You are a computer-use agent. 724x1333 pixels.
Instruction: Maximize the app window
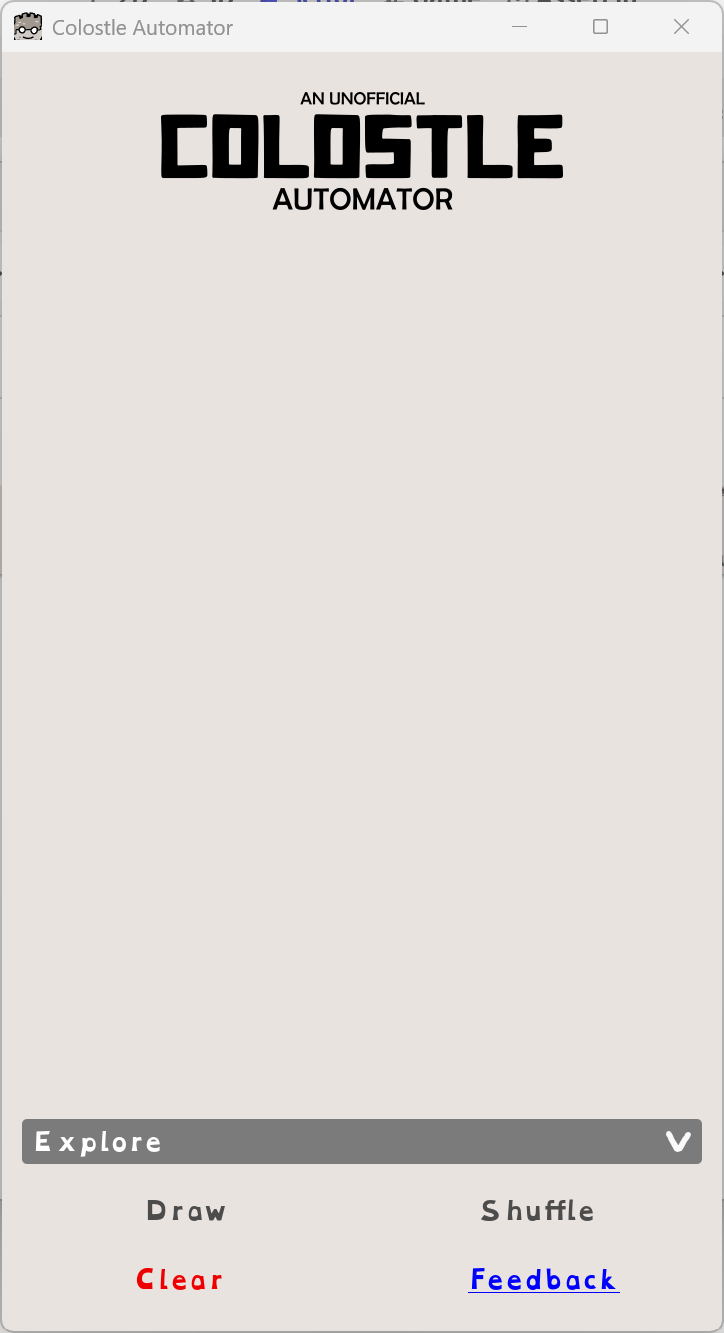point(600,27)
